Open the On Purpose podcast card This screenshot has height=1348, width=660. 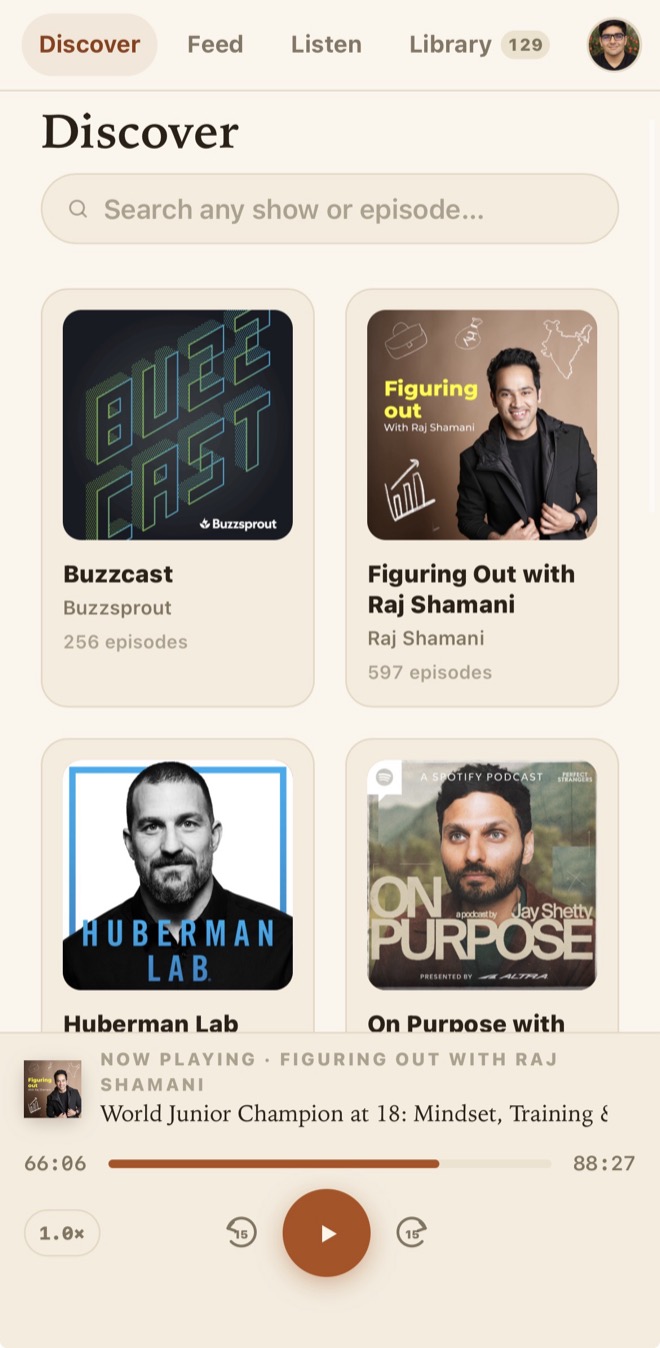[x=482, y=886]
